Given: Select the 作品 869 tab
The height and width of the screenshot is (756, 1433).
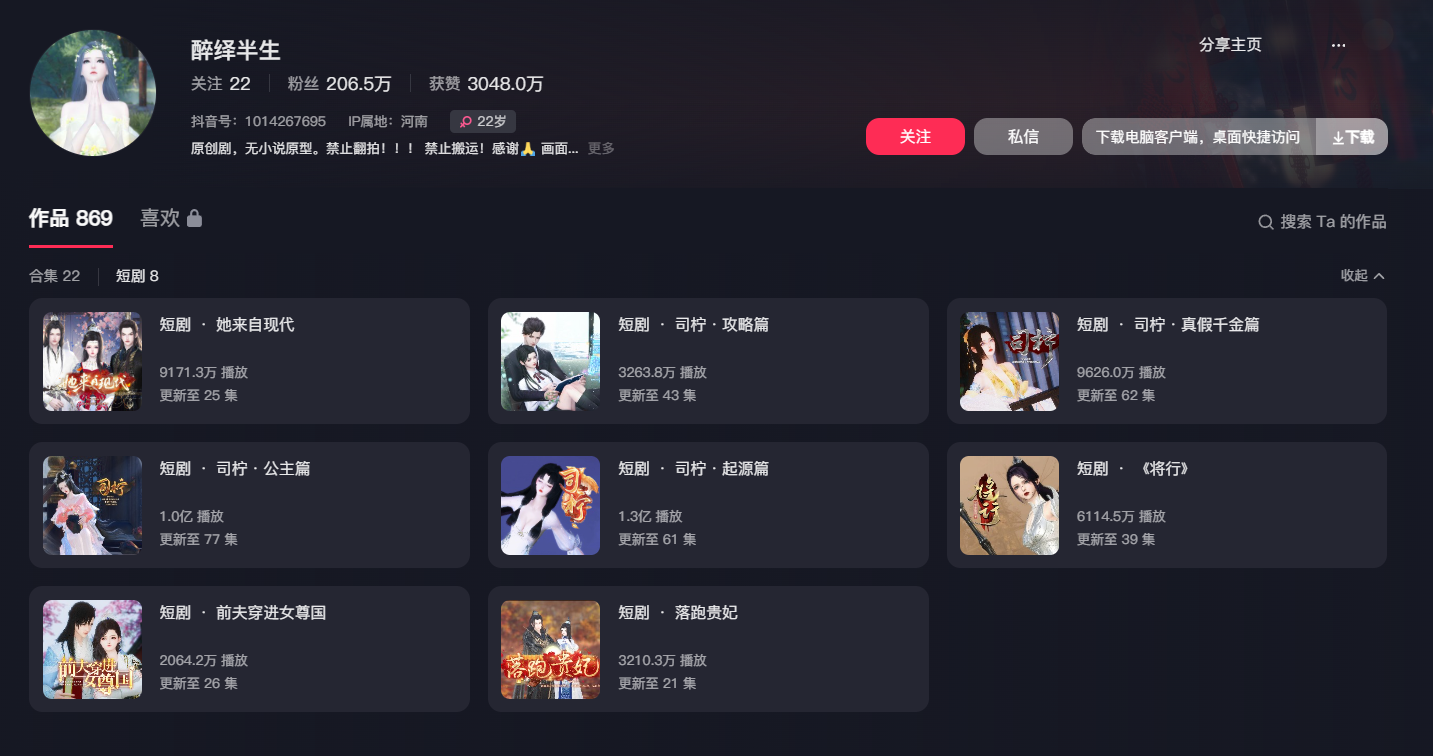Looking at the screenshot, I should tap(71, 218).
